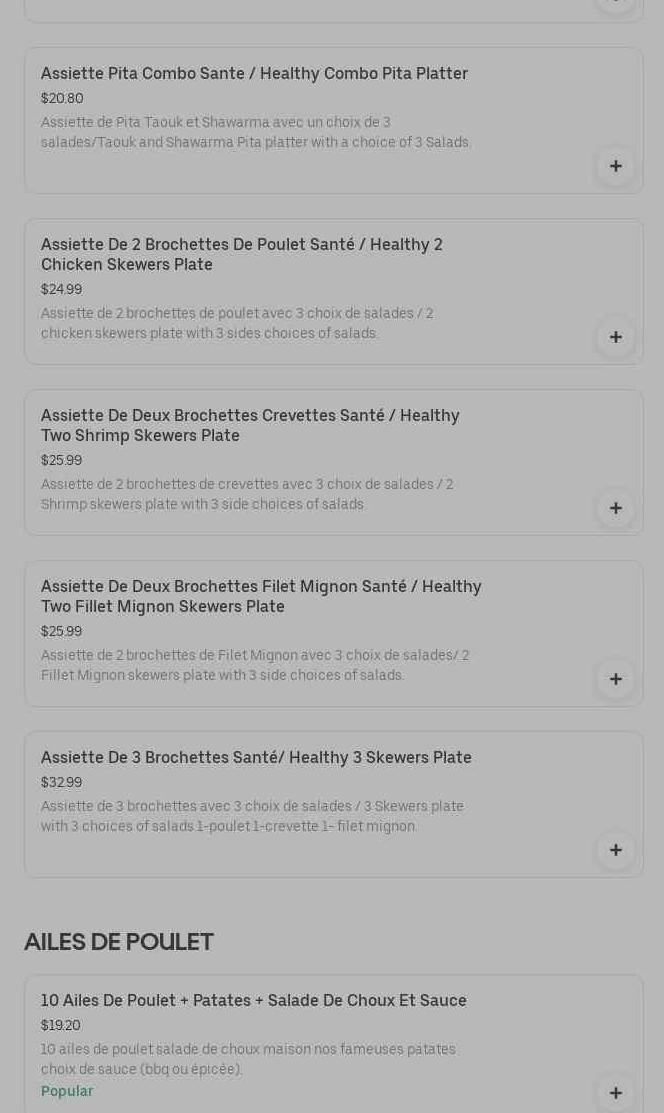Screen dimensions: 664x1113
Task: Open Healthy 2 Chicken Skewers Plate details
Action: click(x=334, y=292)
